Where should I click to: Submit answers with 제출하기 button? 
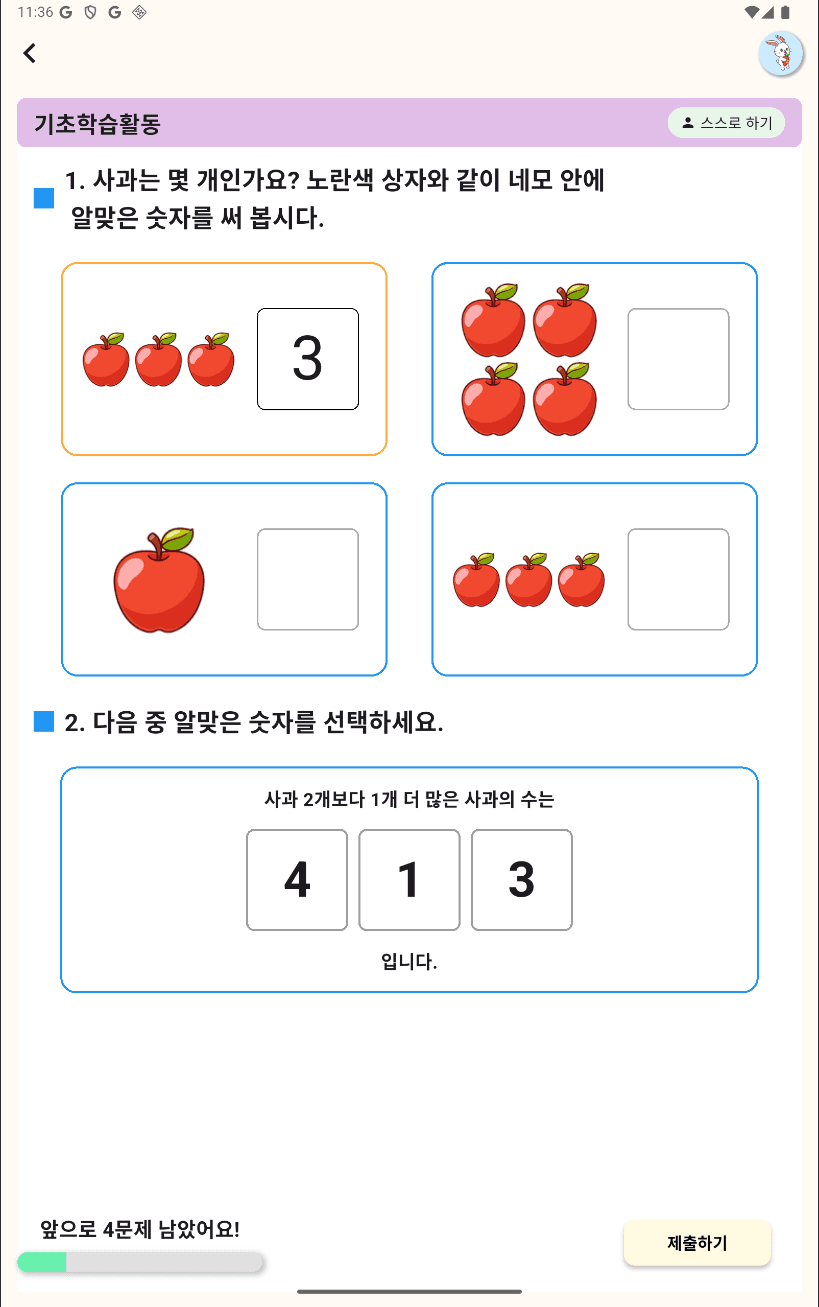[697, 1244]
